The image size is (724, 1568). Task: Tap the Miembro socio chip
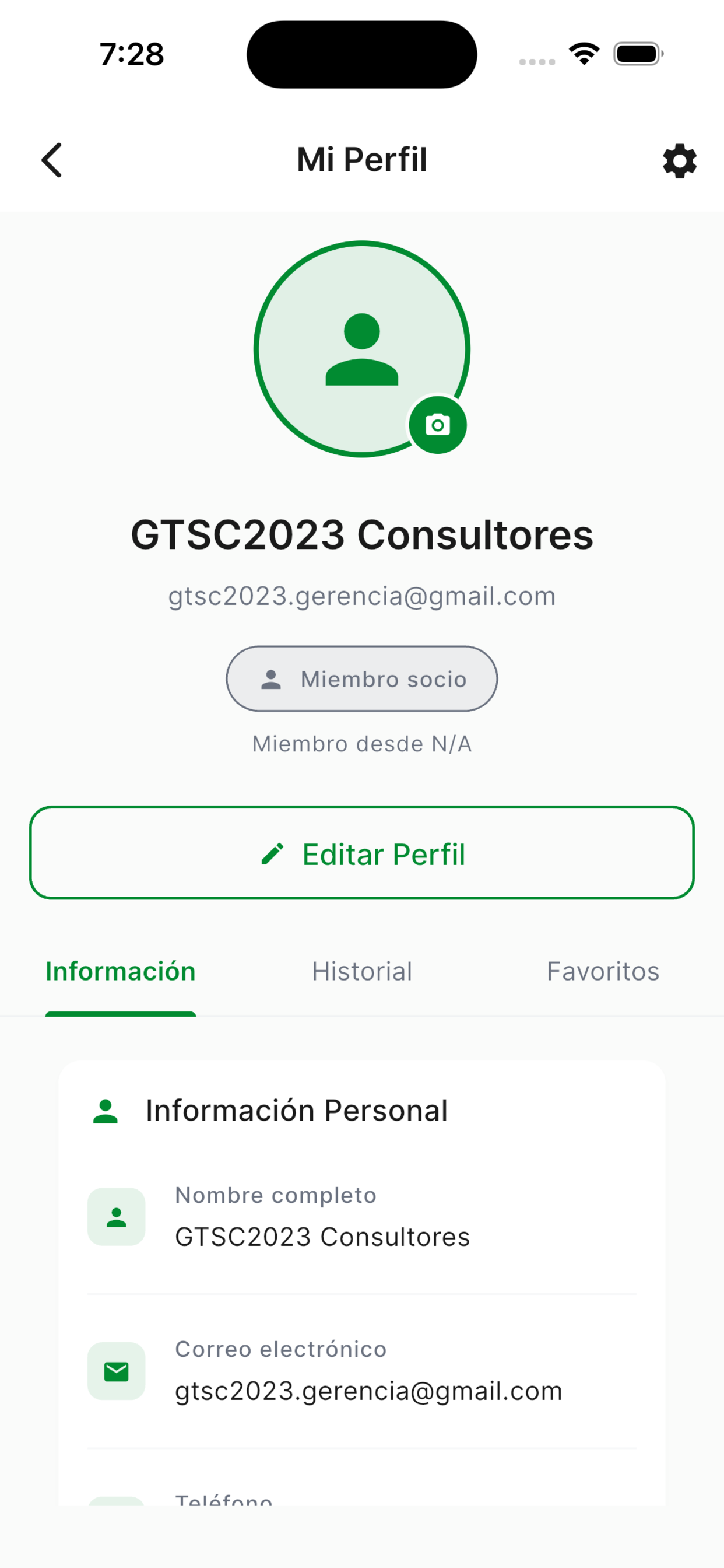[362, 678]
